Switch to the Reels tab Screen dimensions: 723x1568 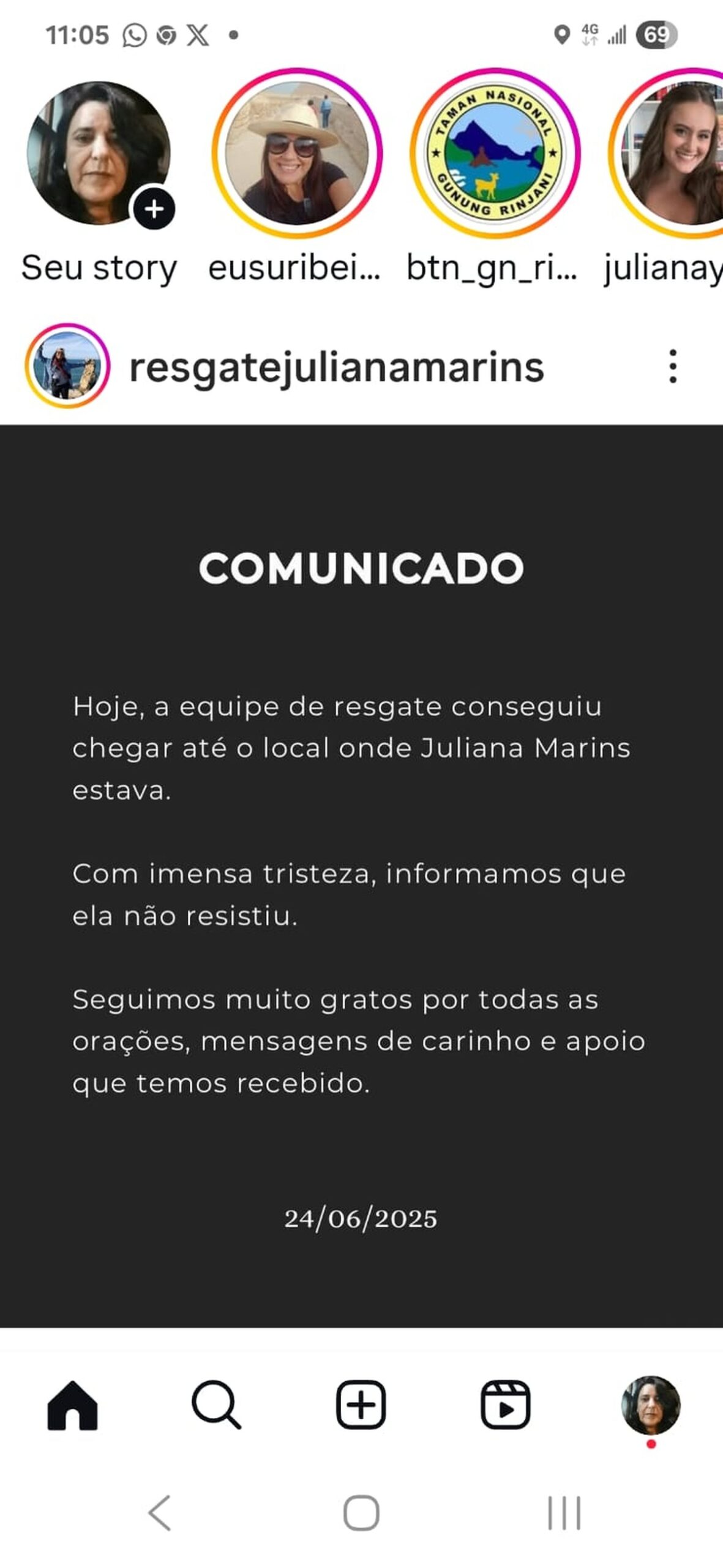(505, 1405)
